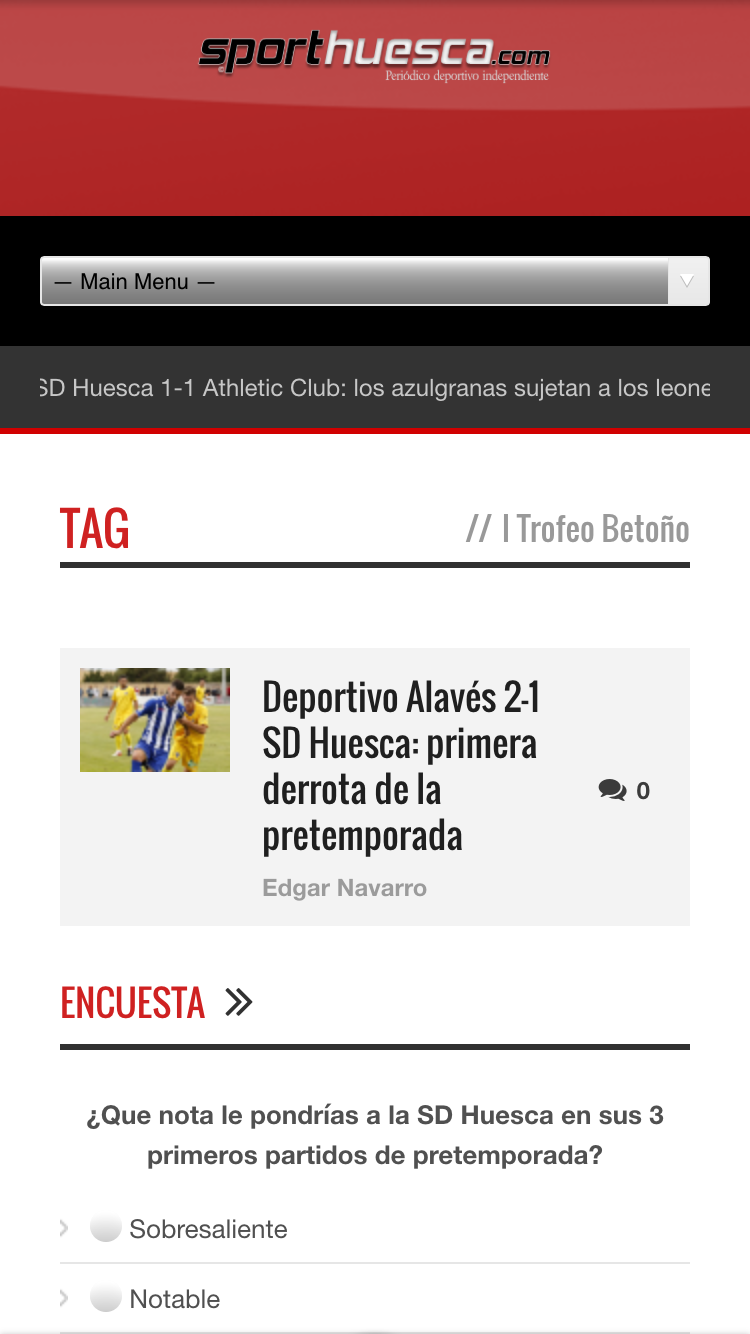This screenshot has height=1334, width=750.
Task: Open the SD Huesca 1-1 Athletic Club ticker headline
Action: (x=374, y=388)
